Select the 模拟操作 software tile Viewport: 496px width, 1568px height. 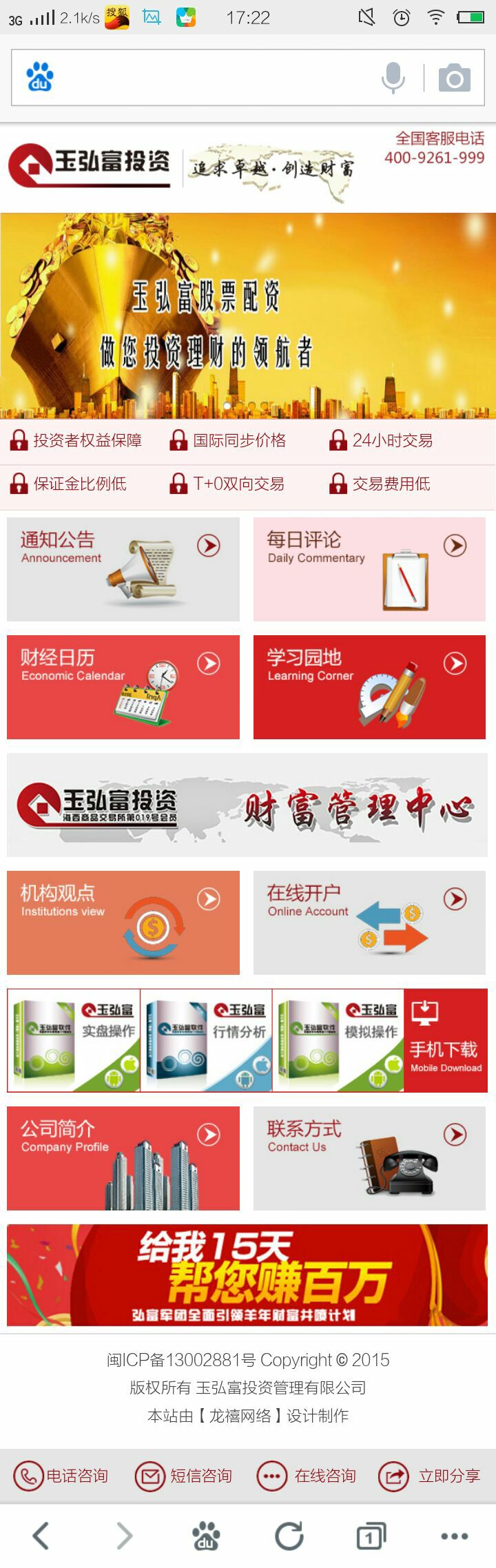(338, 1040)
